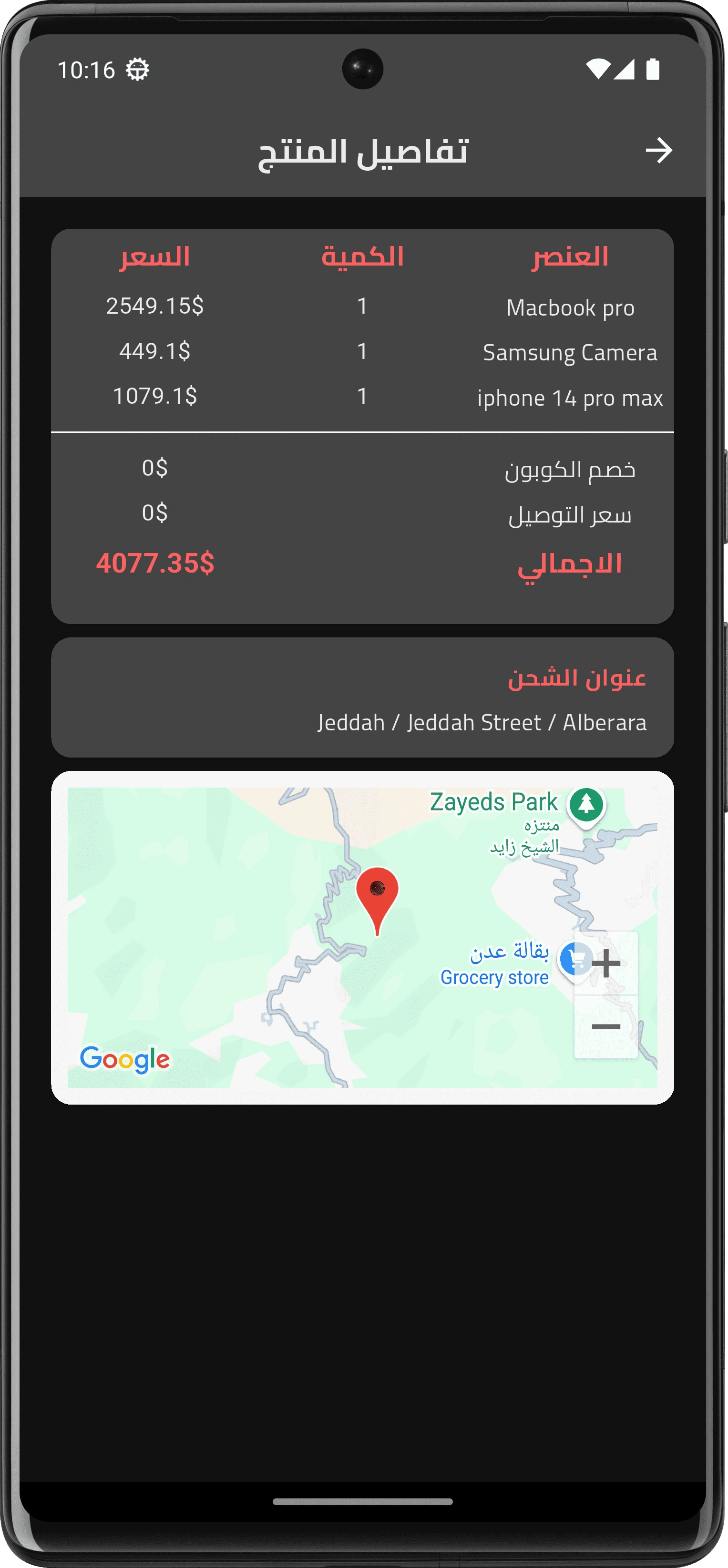This screenshot has width=728, height=1568.
Task: Tap the gear icon next to the clock
Action: tap(138, 70)
